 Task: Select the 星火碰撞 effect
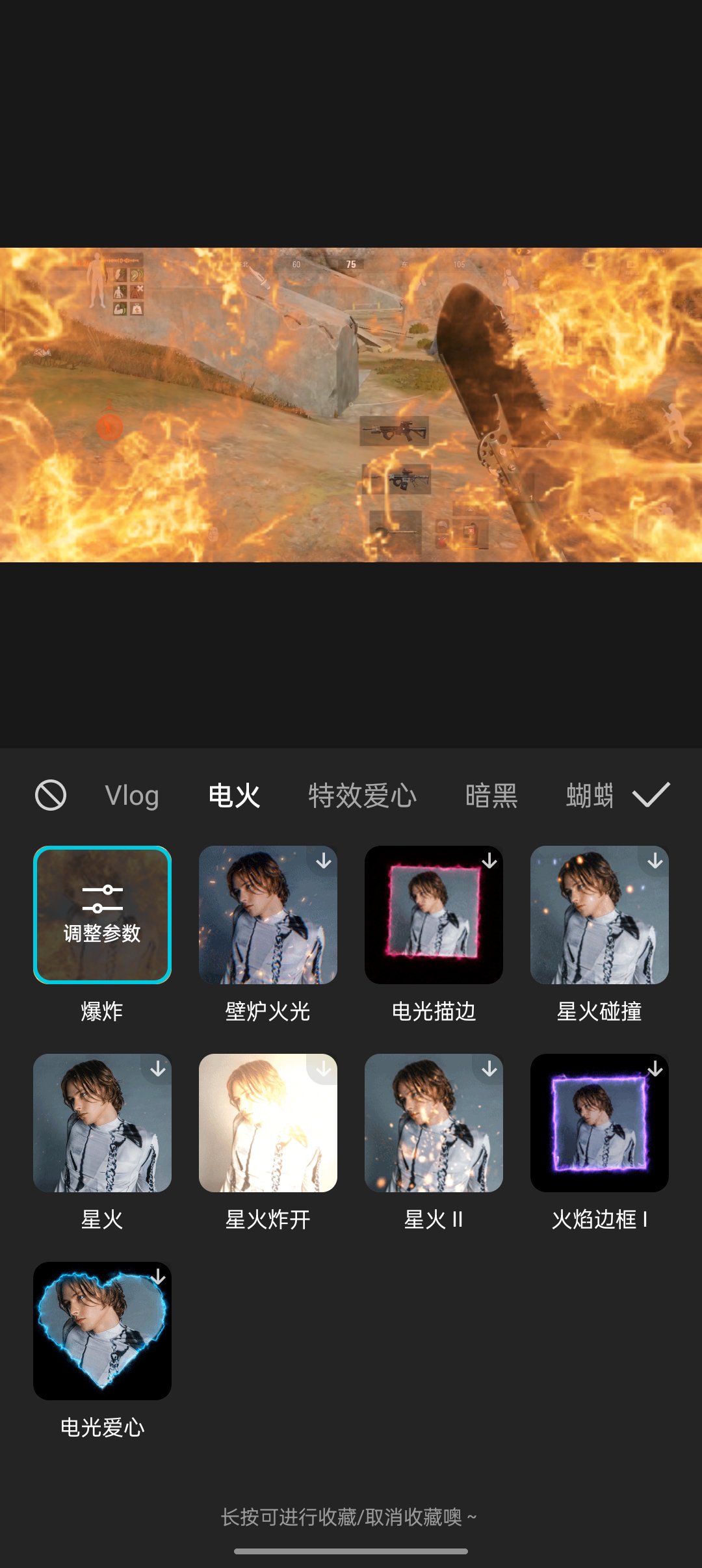click(x=599, y=915)
